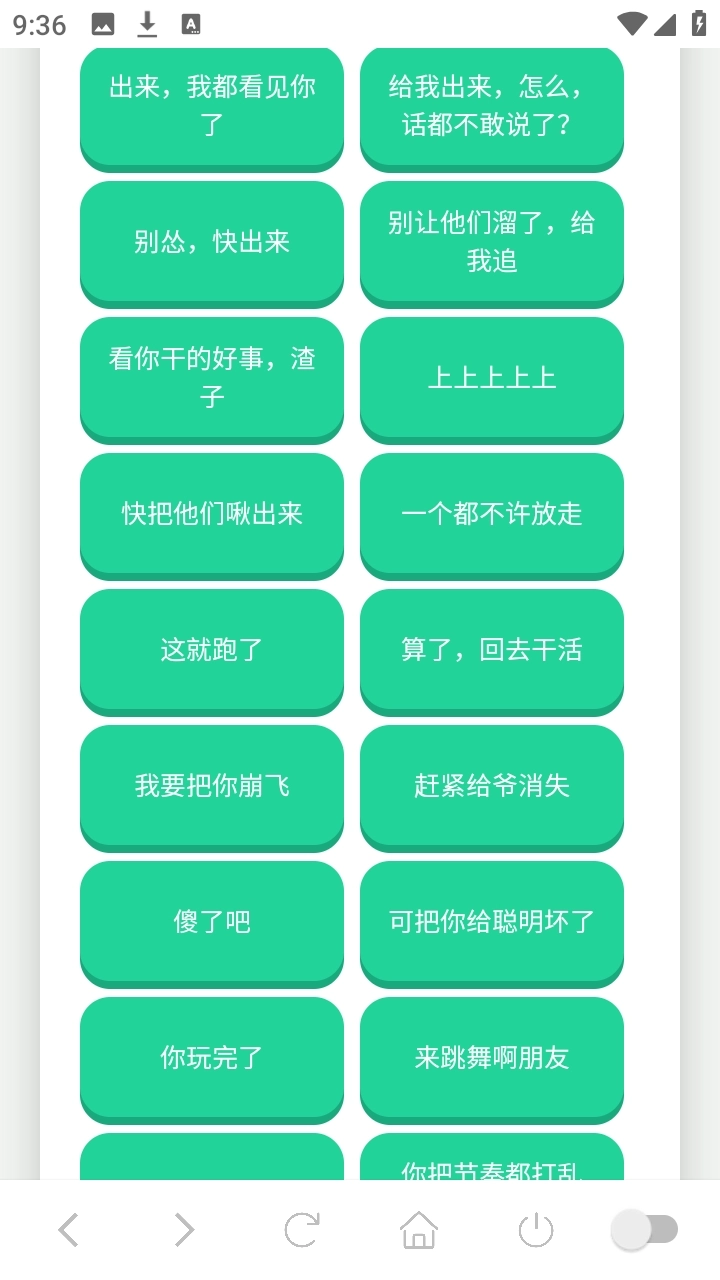Screen dimensions: 720x1280
Task: Tap the back navigation arrow
Action: point(67,1229)
